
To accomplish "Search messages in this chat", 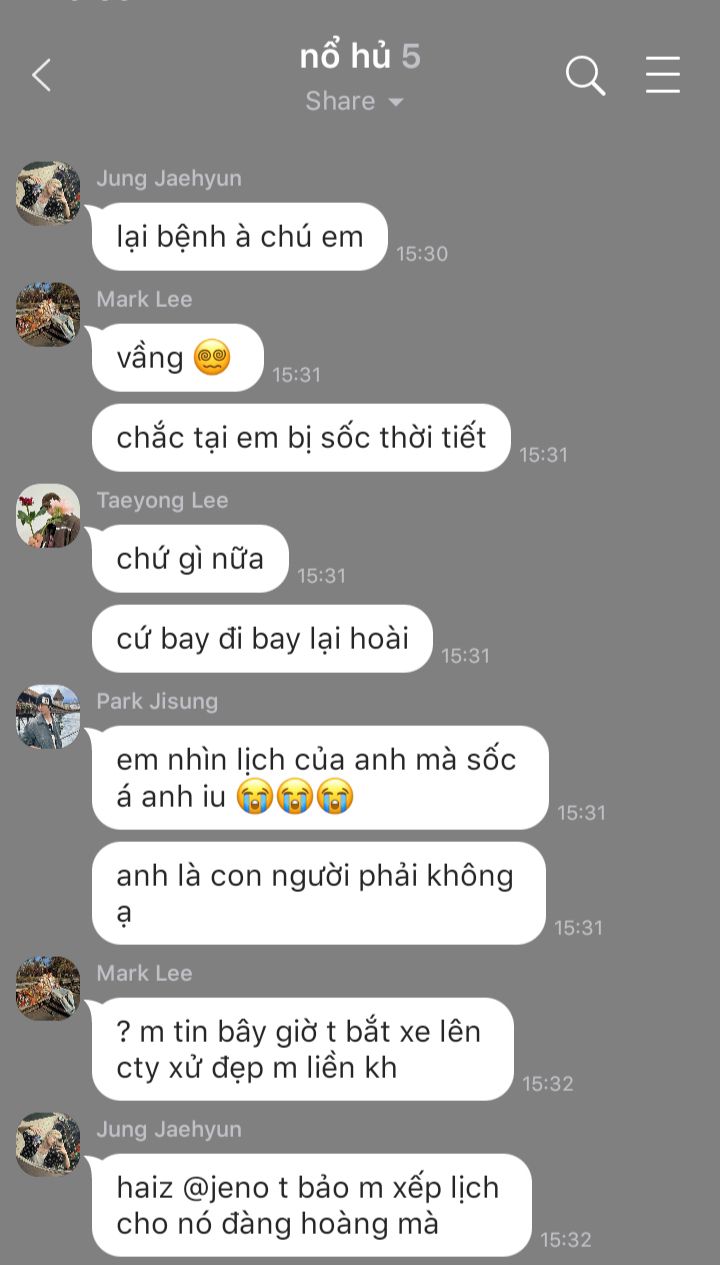I will (585, 75).
